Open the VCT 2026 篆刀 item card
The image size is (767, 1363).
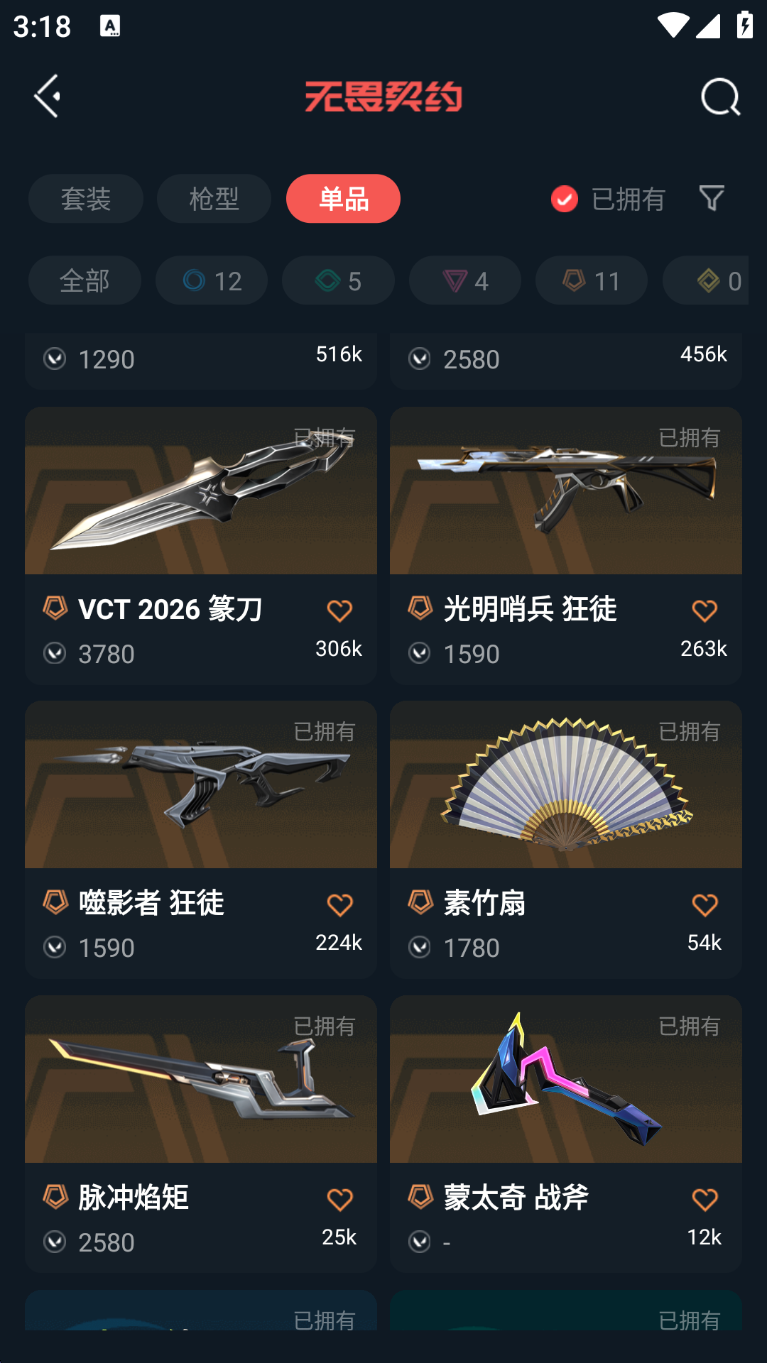coord(201,545)
